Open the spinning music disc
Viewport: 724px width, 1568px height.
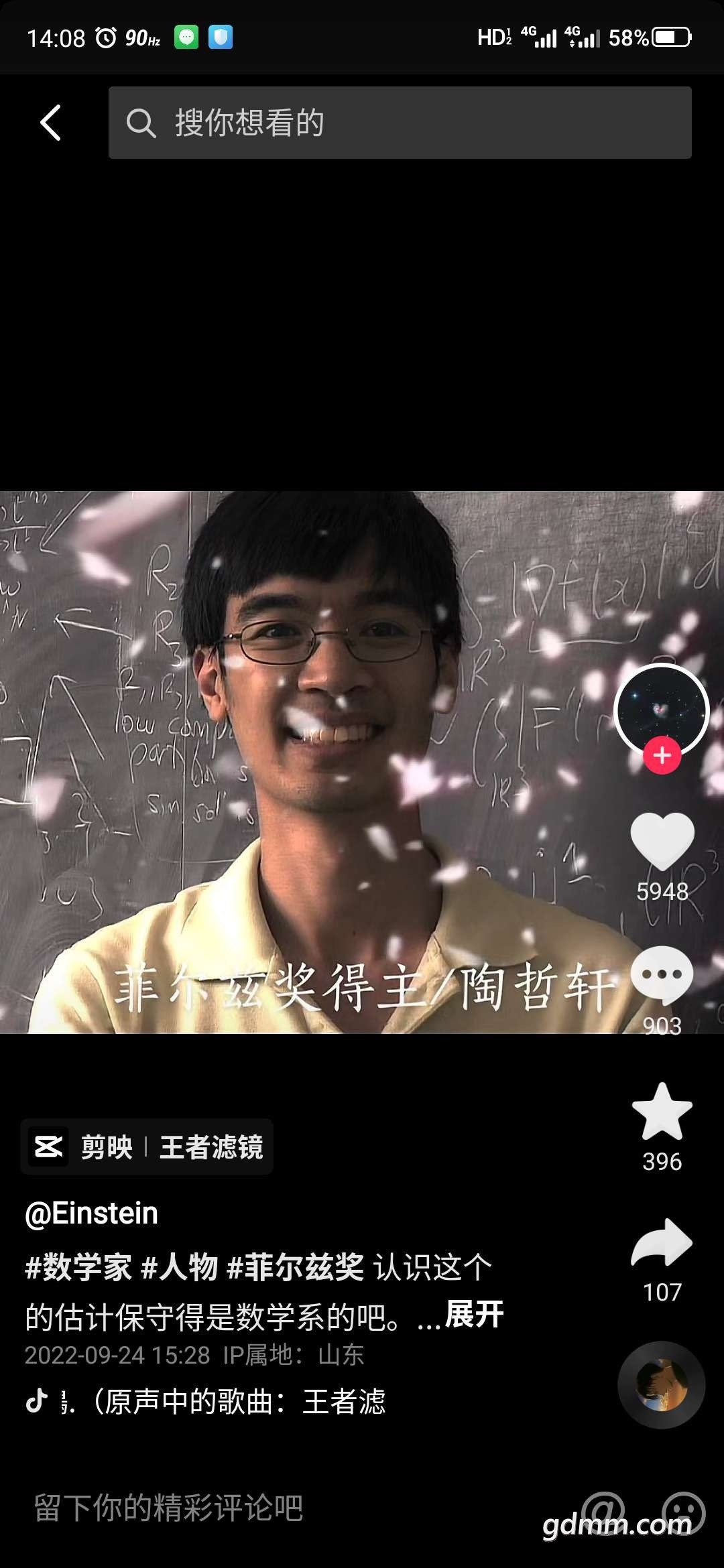click(x=661, y=1385)
